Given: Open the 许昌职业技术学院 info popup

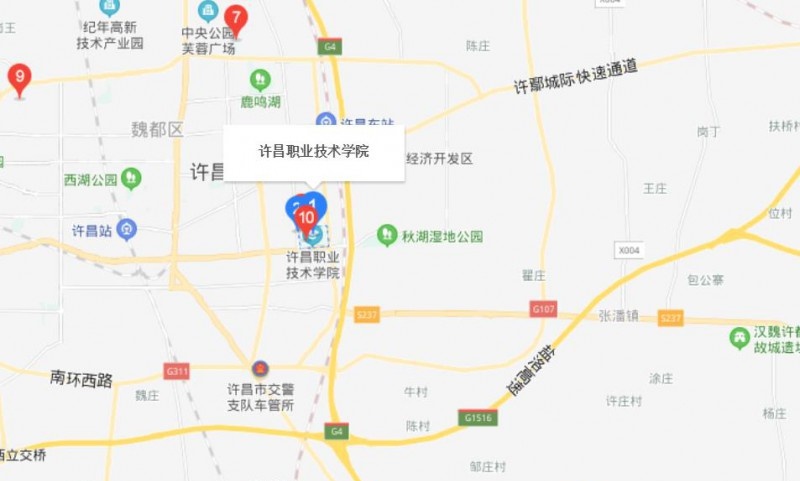Looking at the screenshot, I should pyautogui.click(x=313, y=153).
